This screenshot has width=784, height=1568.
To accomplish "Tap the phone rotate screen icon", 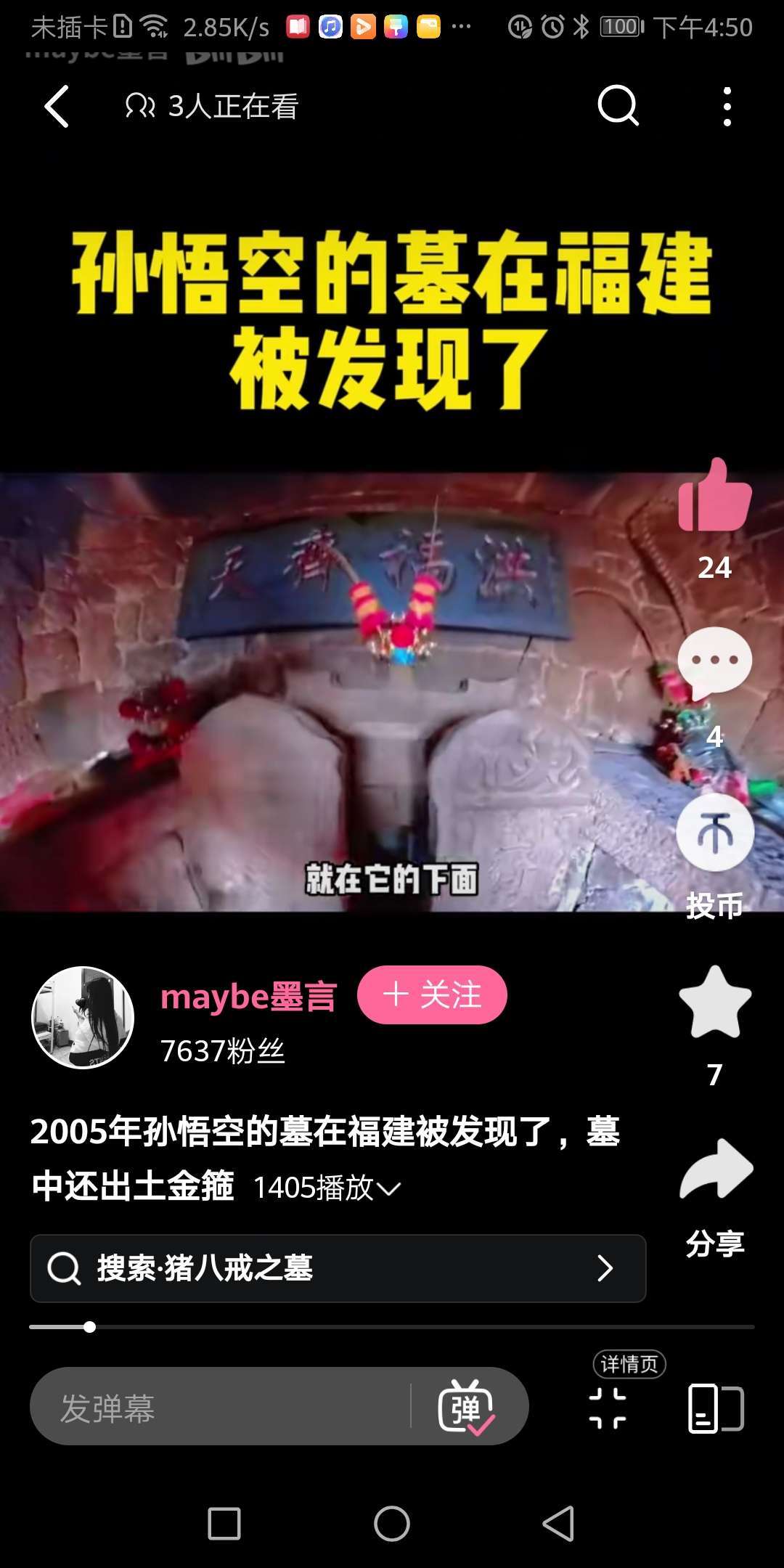I will (x=715, y=1408).
